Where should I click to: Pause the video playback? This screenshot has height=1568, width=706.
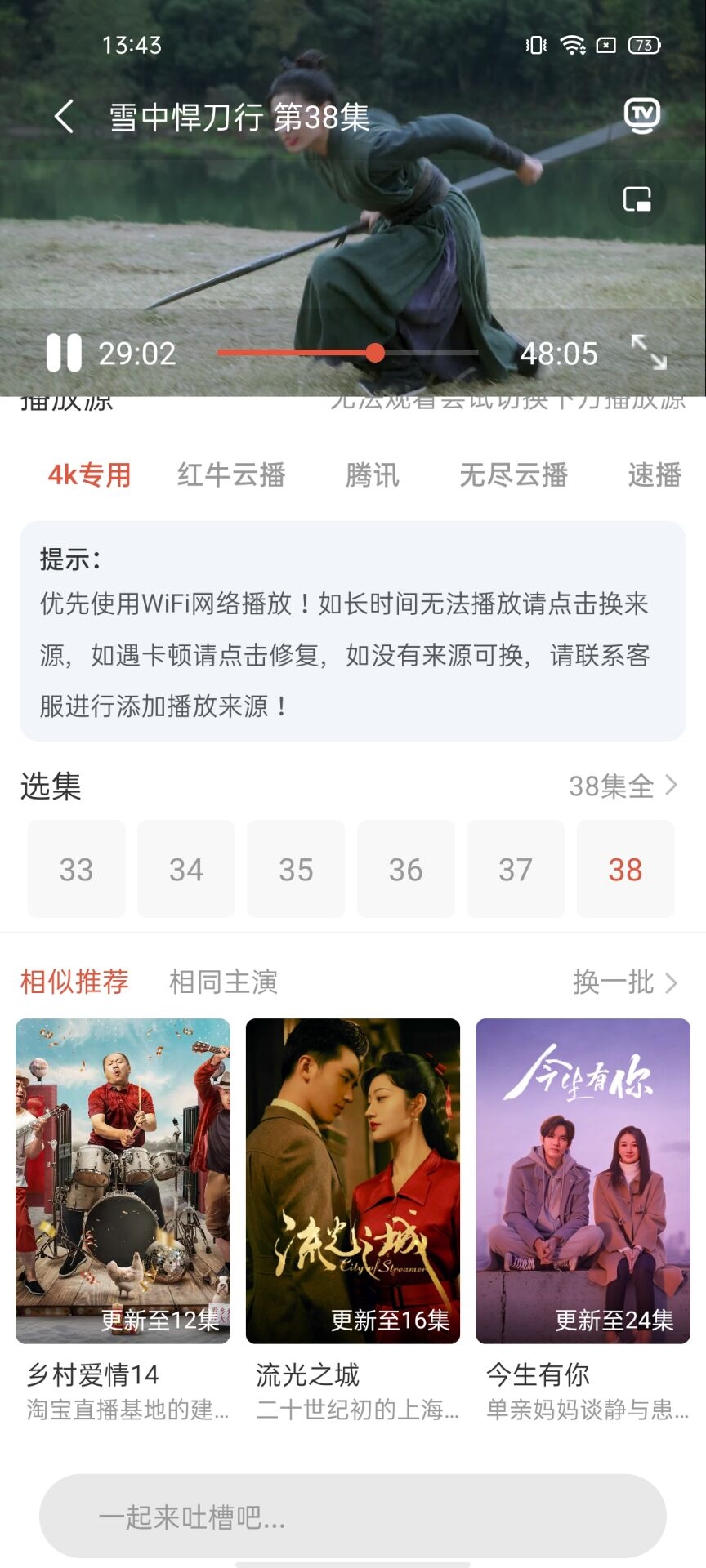coord(64,354)
